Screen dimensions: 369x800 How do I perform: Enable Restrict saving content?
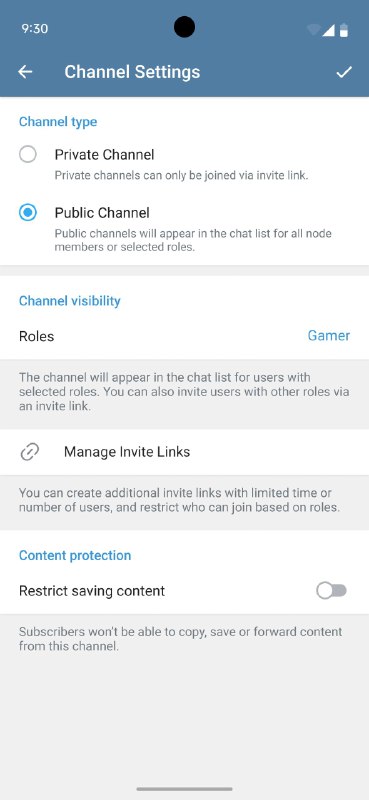(x=331, y=591)
